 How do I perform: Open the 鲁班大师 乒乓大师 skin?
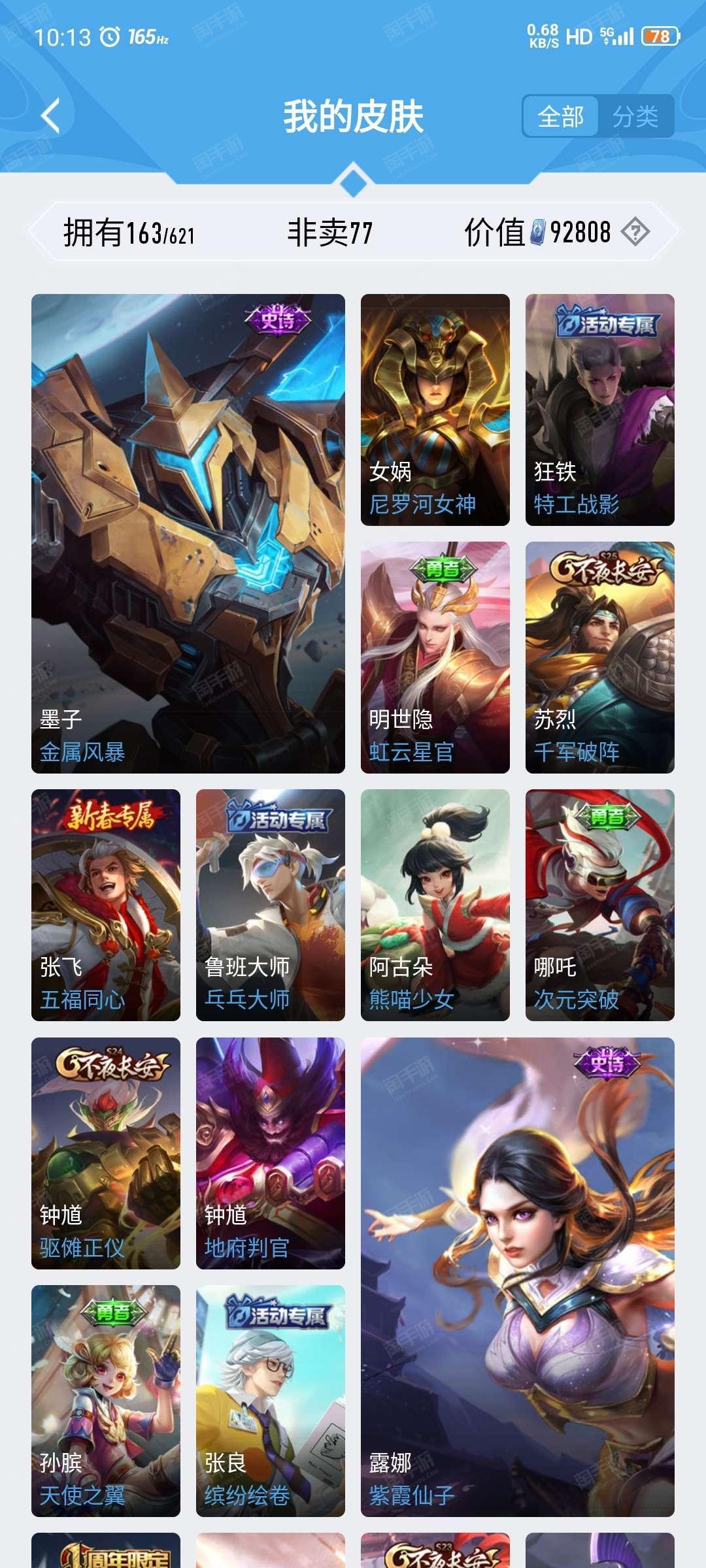click(x=271, y=905)
